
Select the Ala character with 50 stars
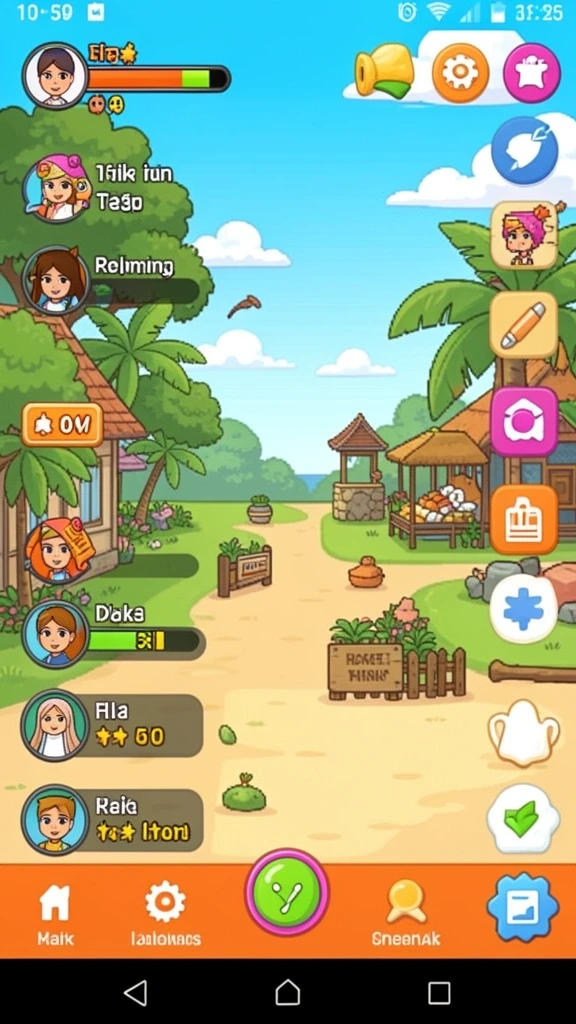tap(112, 725)
